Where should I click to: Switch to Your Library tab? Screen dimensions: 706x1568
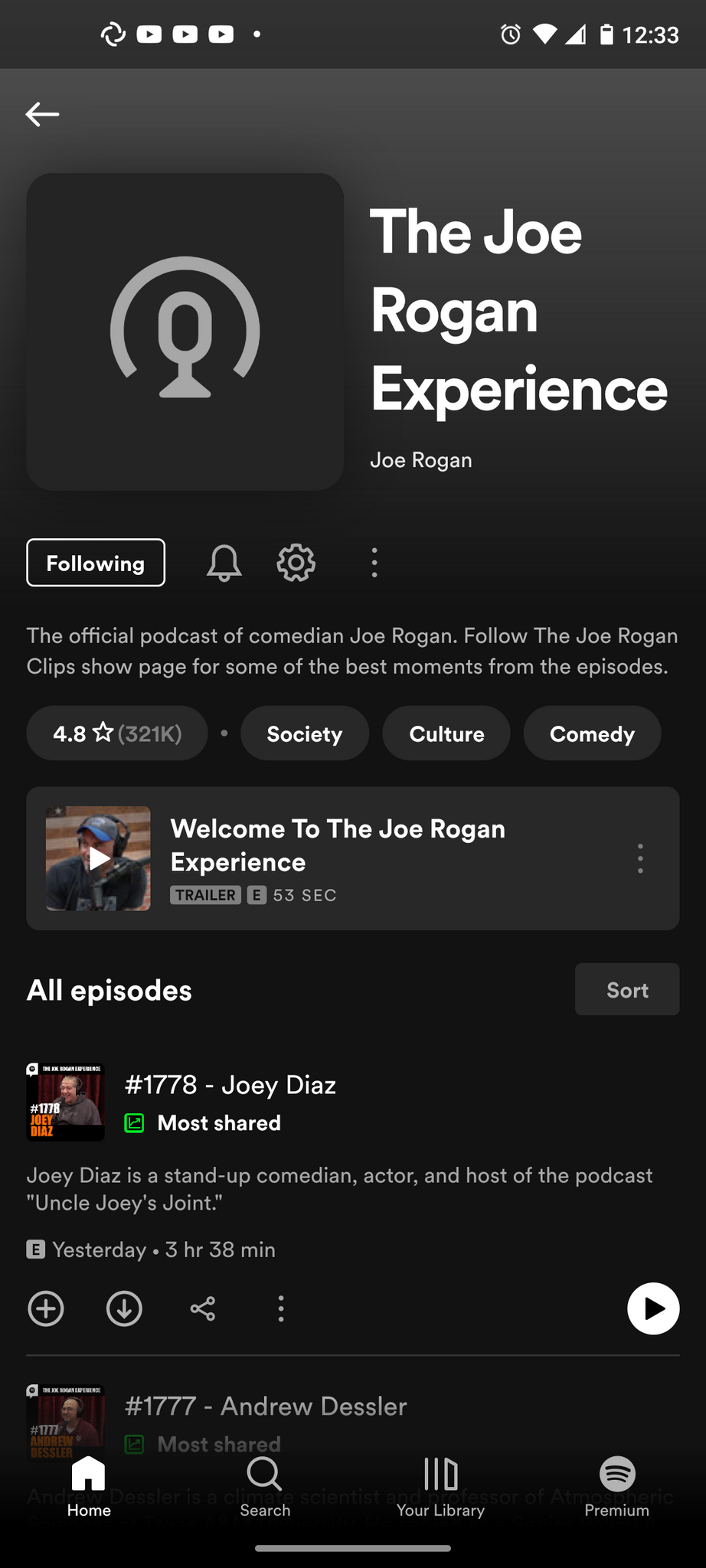tap(440, 1487)
